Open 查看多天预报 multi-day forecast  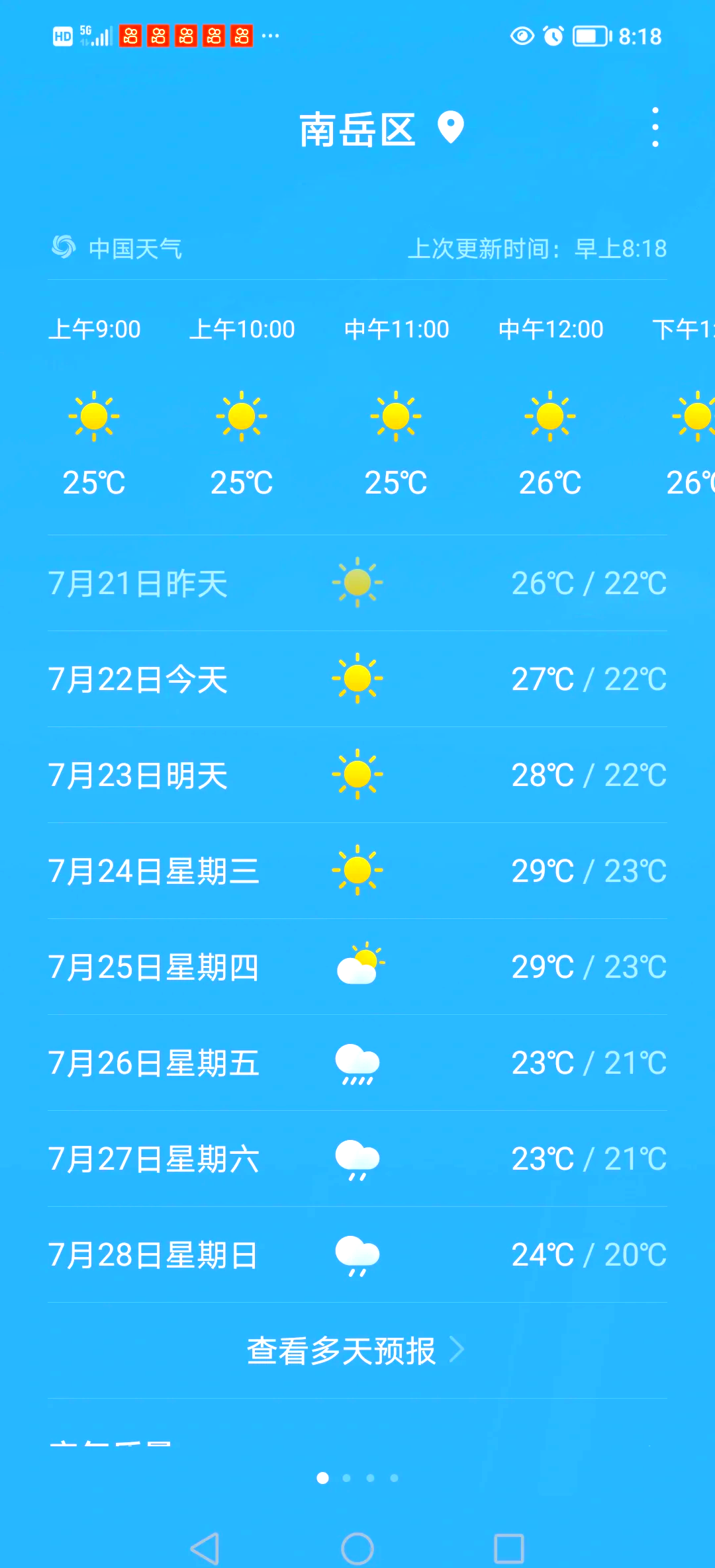pyautogui.click(x=356, y=1350)
